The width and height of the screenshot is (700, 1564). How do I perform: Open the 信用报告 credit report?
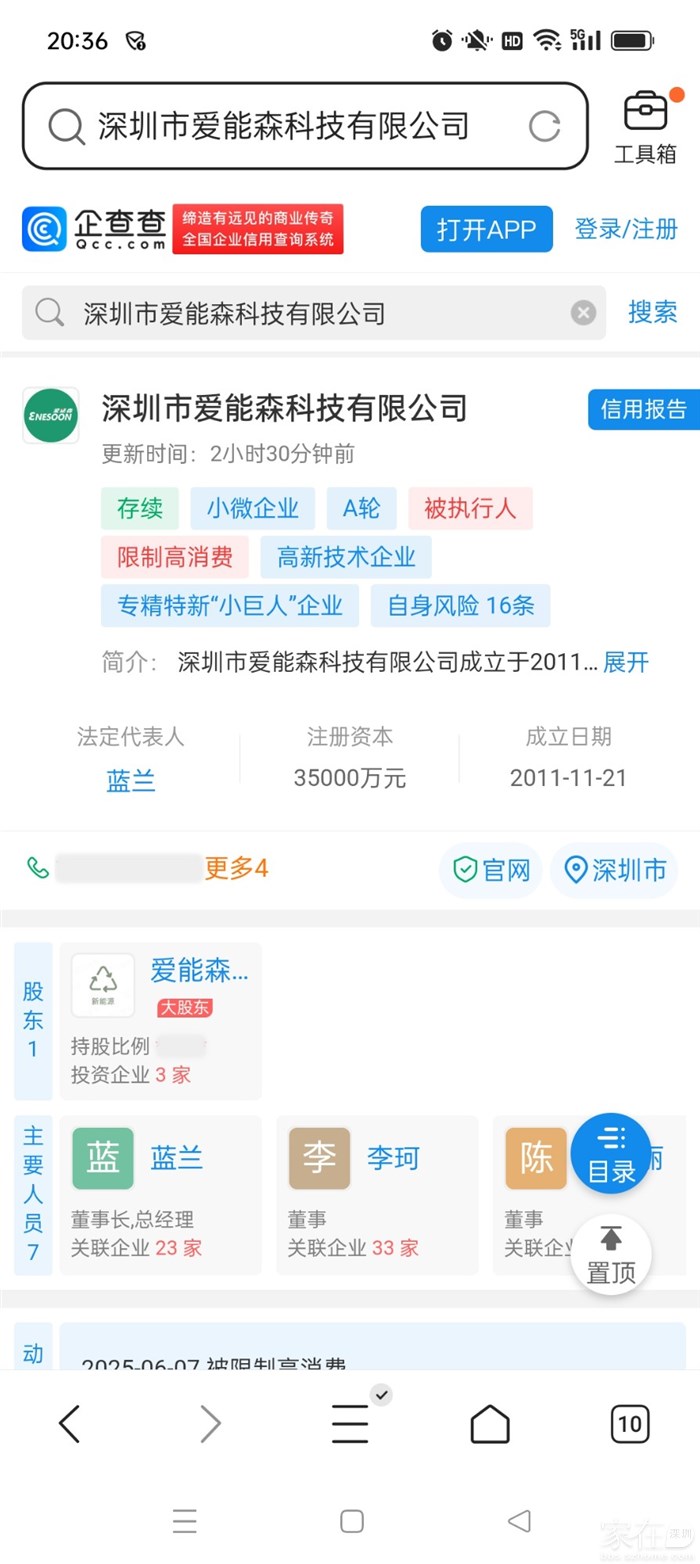tap(643, 409)
